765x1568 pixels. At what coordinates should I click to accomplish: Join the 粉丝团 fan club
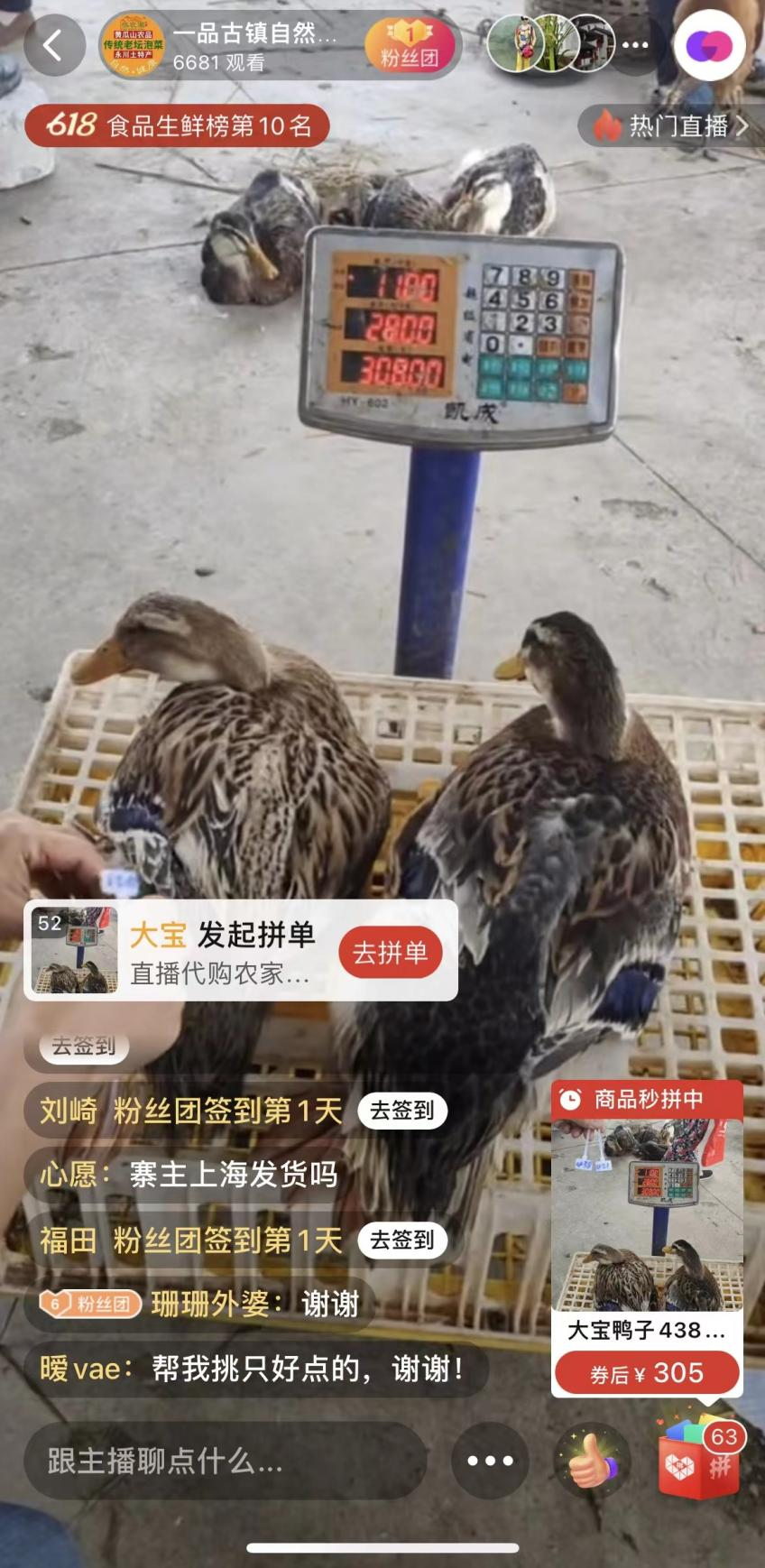coord(410,45)
